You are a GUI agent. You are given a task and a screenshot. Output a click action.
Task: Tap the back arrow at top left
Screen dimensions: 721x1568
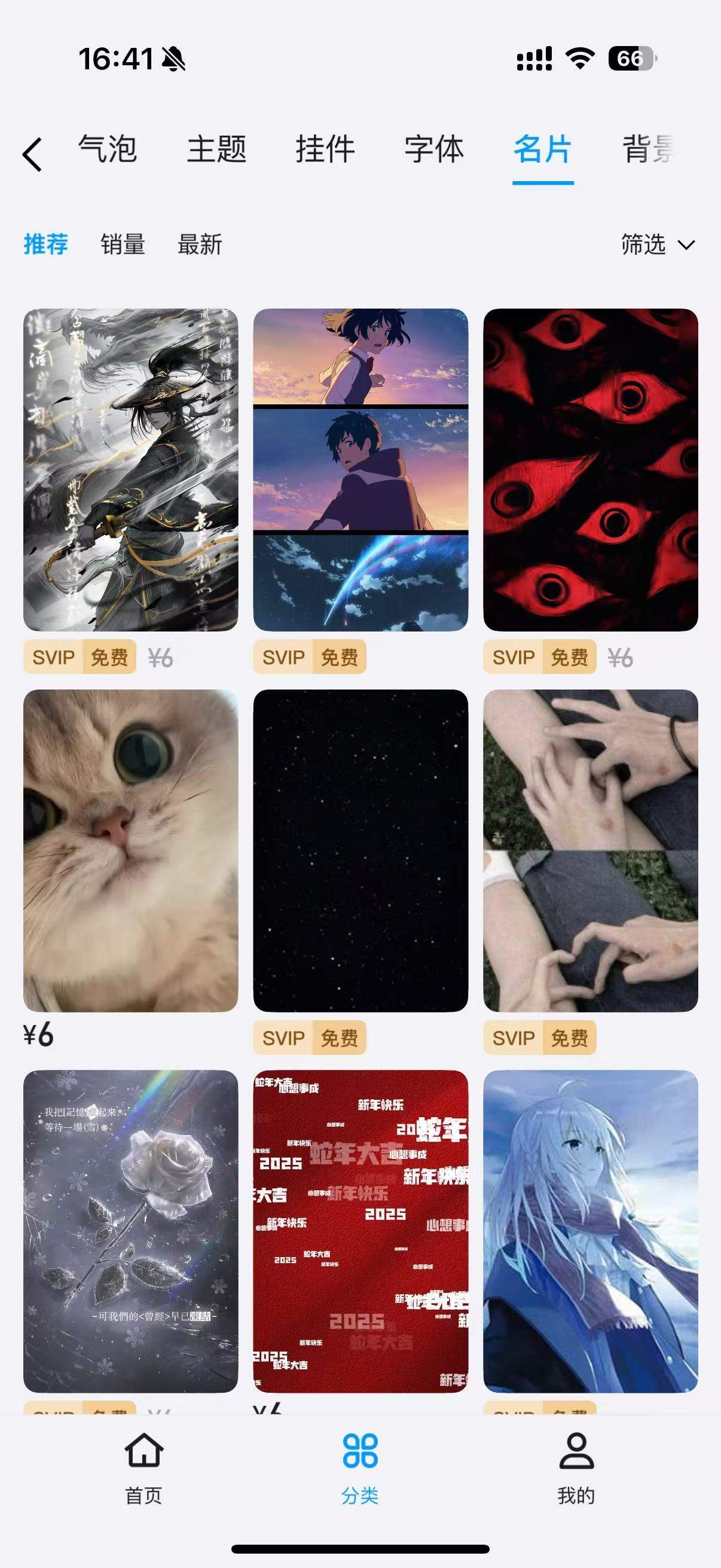tap(32, 153)
